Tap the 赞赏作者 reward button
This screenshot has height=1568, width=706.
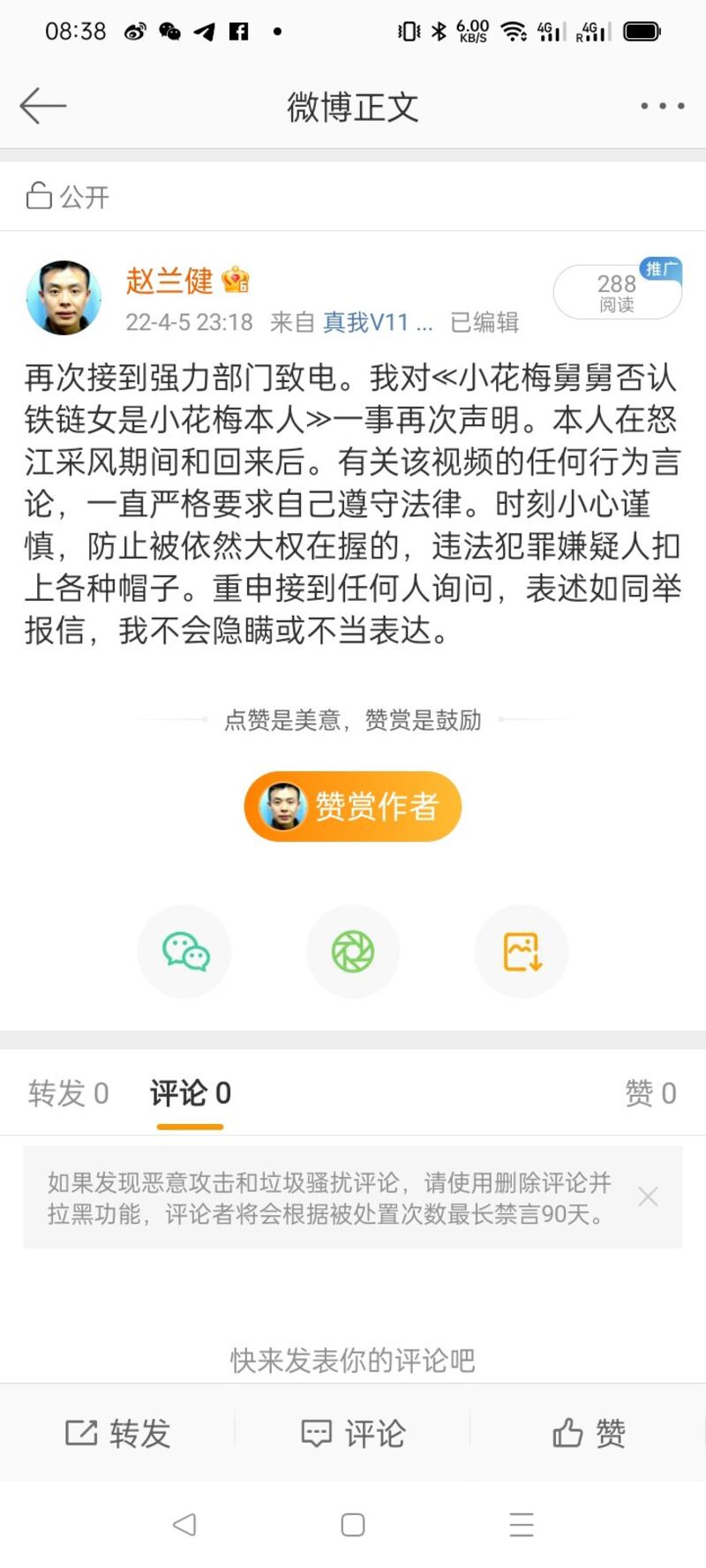[353, 806]
